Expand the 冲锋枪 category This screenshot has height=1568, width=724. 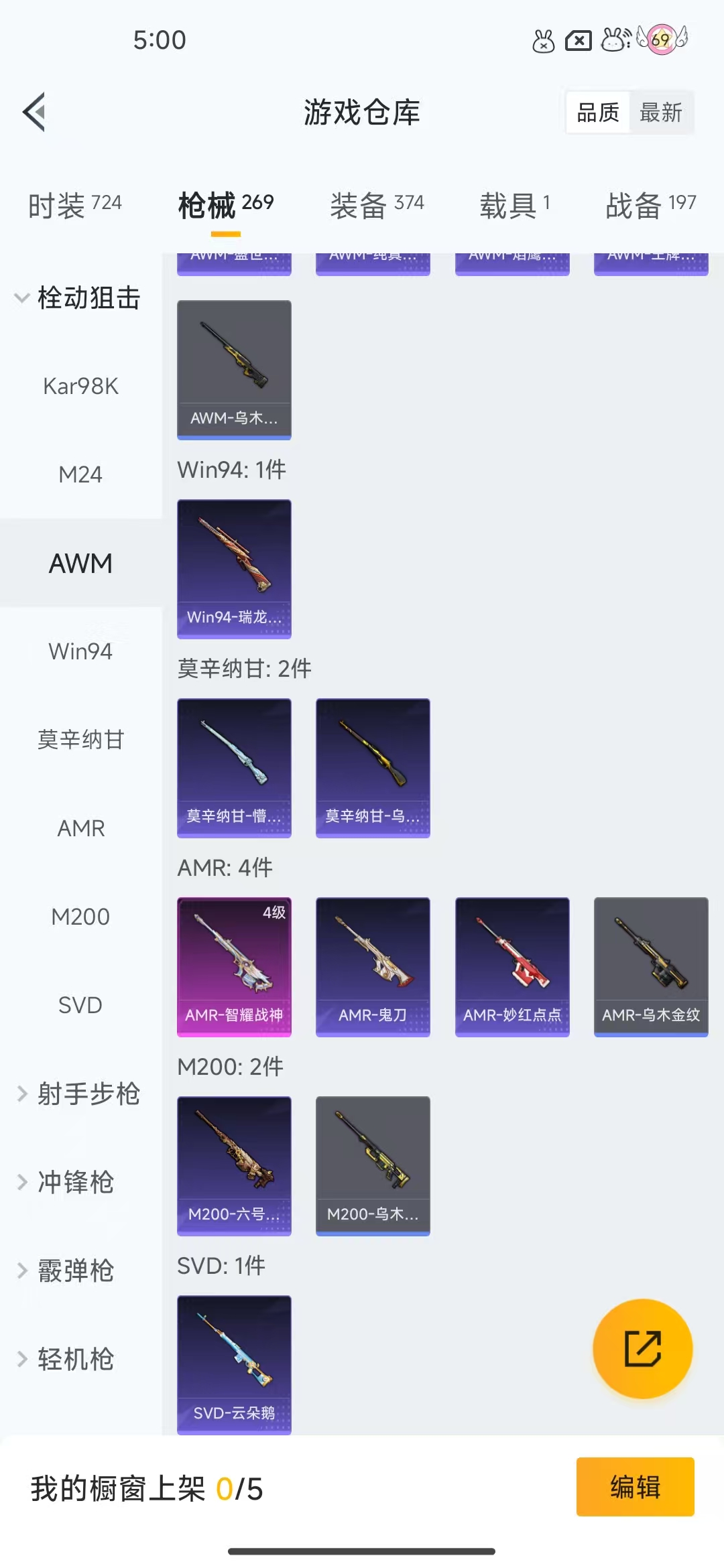click(65, 1182)
